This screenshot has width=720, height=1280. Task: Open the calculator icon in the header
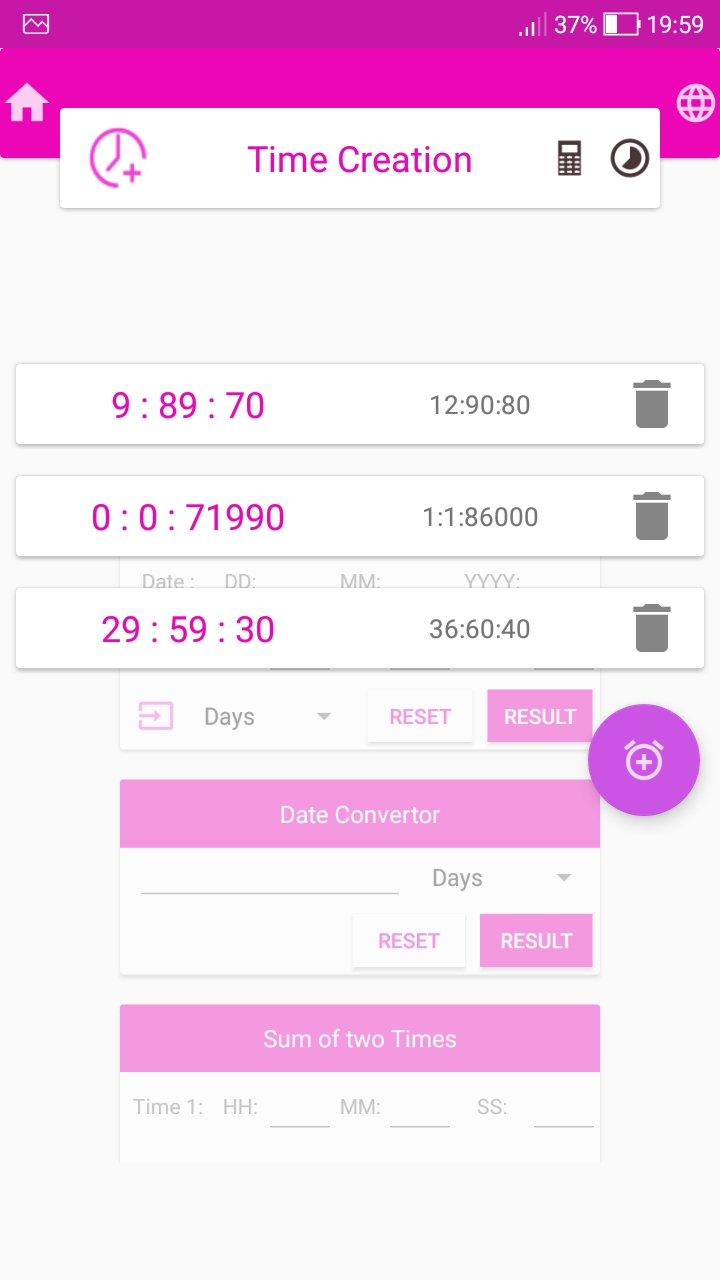point(569,158)
